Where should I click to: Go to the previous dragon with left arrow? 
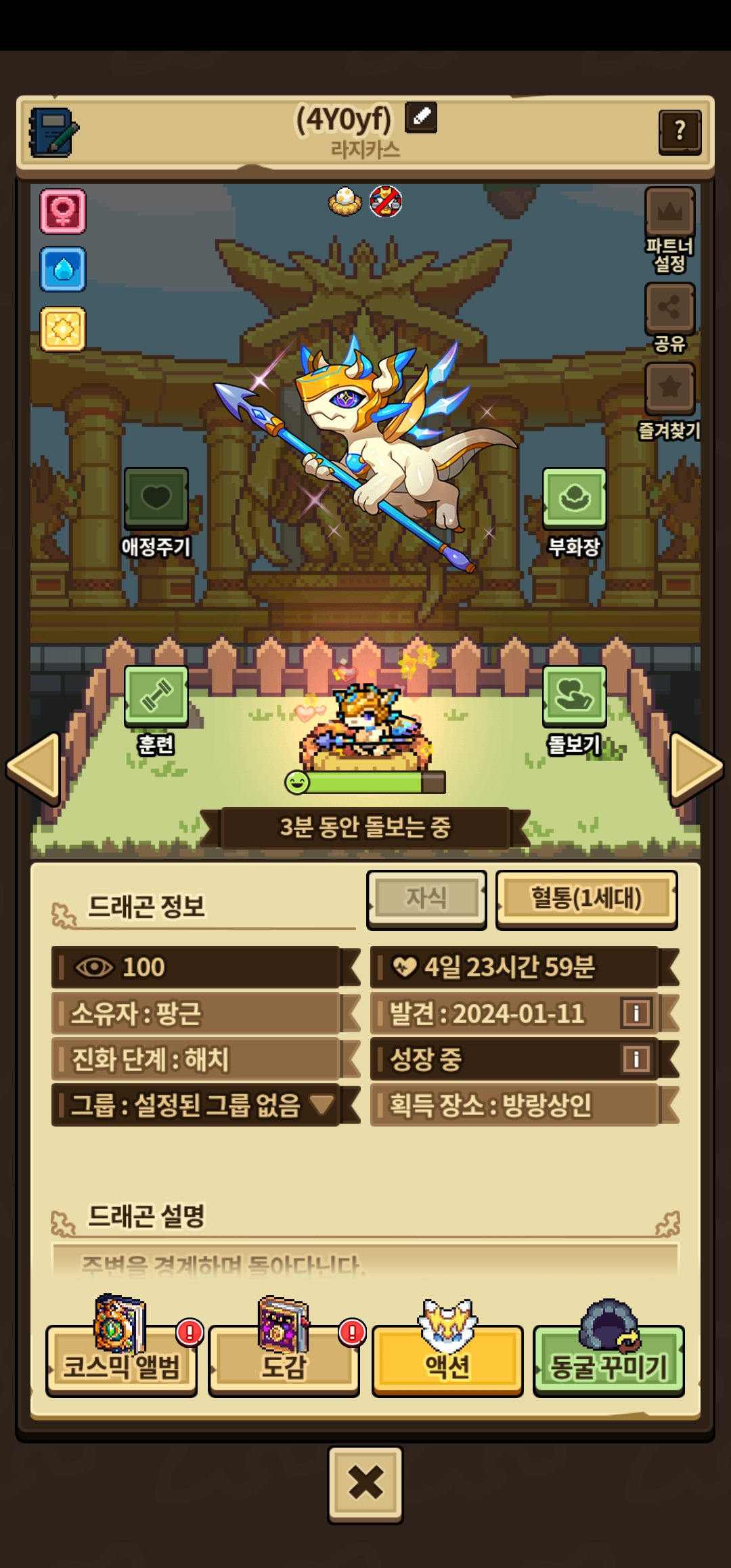pyautogui.click(x=34, y=768)
